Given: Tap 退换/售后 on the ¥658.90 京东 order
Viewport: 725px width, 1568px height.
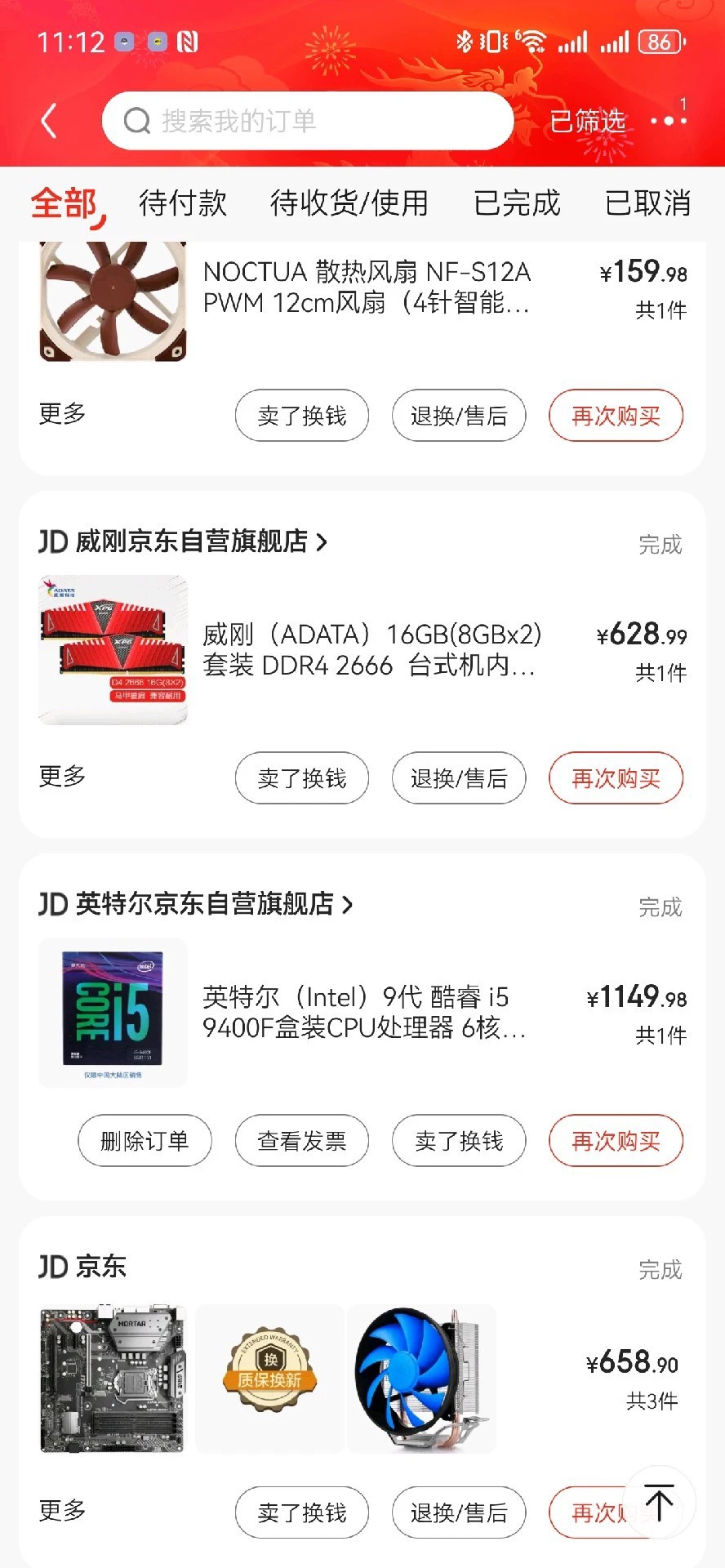Looking at the screenshot, I should tap(459, 1513).
